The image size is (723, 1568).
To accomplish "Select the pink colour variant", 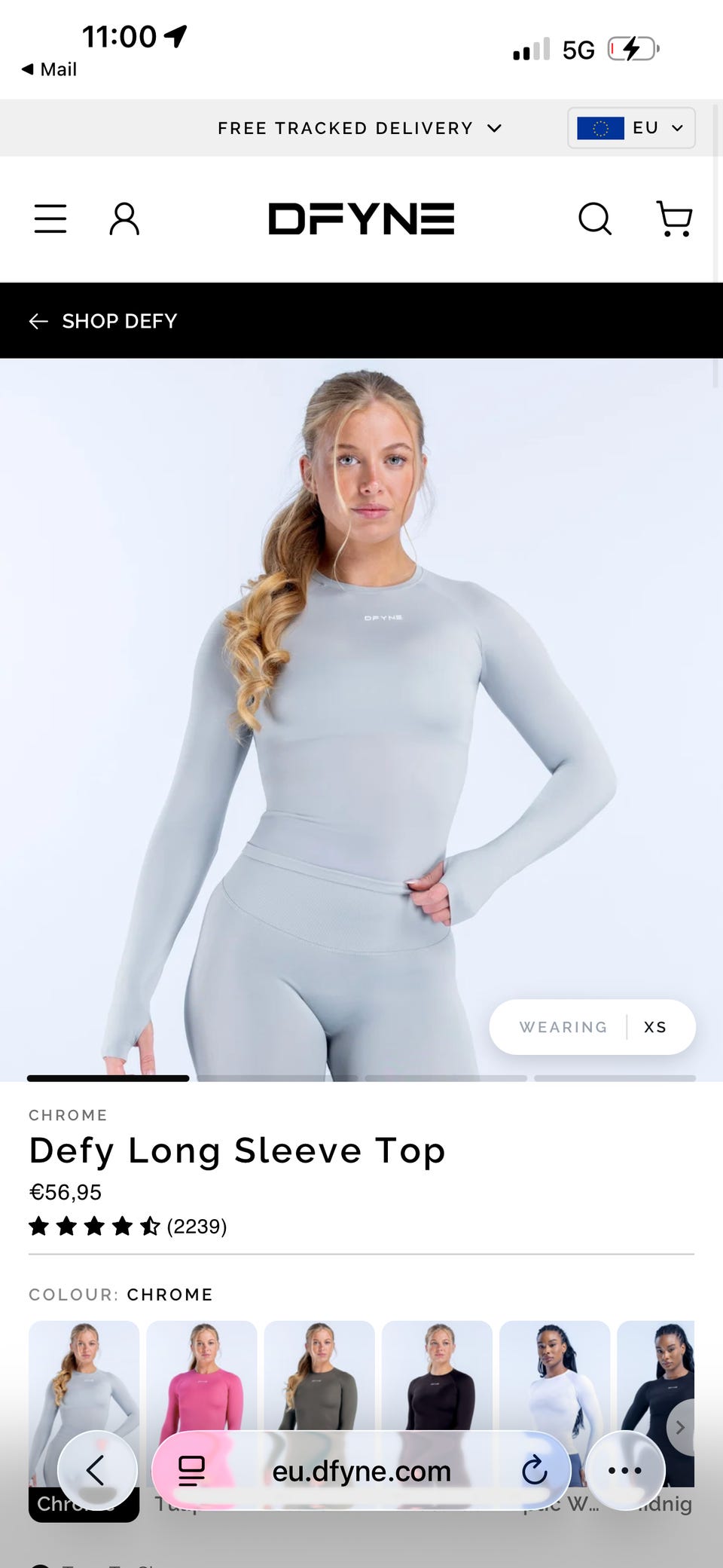I will (202, 1401).
